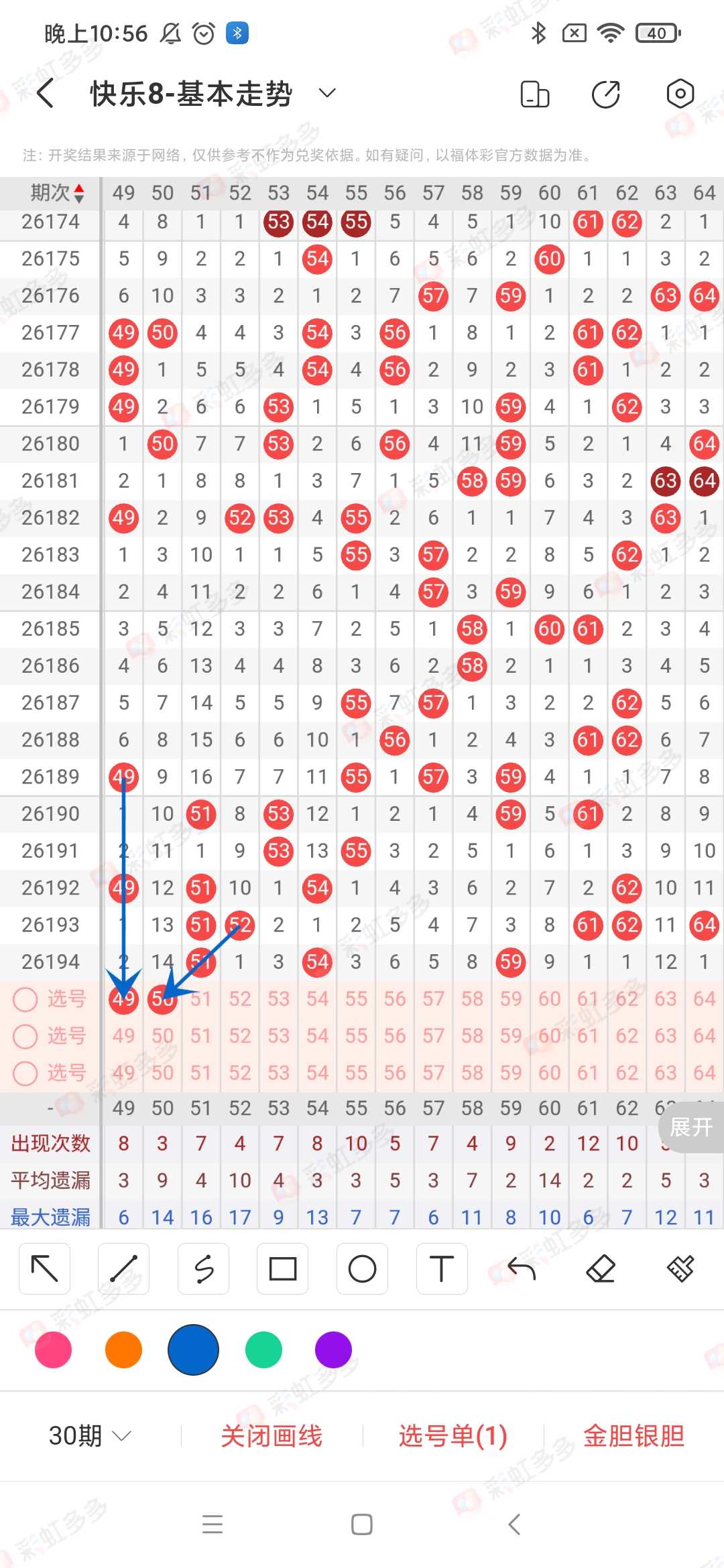Tap the 展开 expand button
Viewport: 724px width, 1568px height.
pyautogui.click(x=691, y=1127)
